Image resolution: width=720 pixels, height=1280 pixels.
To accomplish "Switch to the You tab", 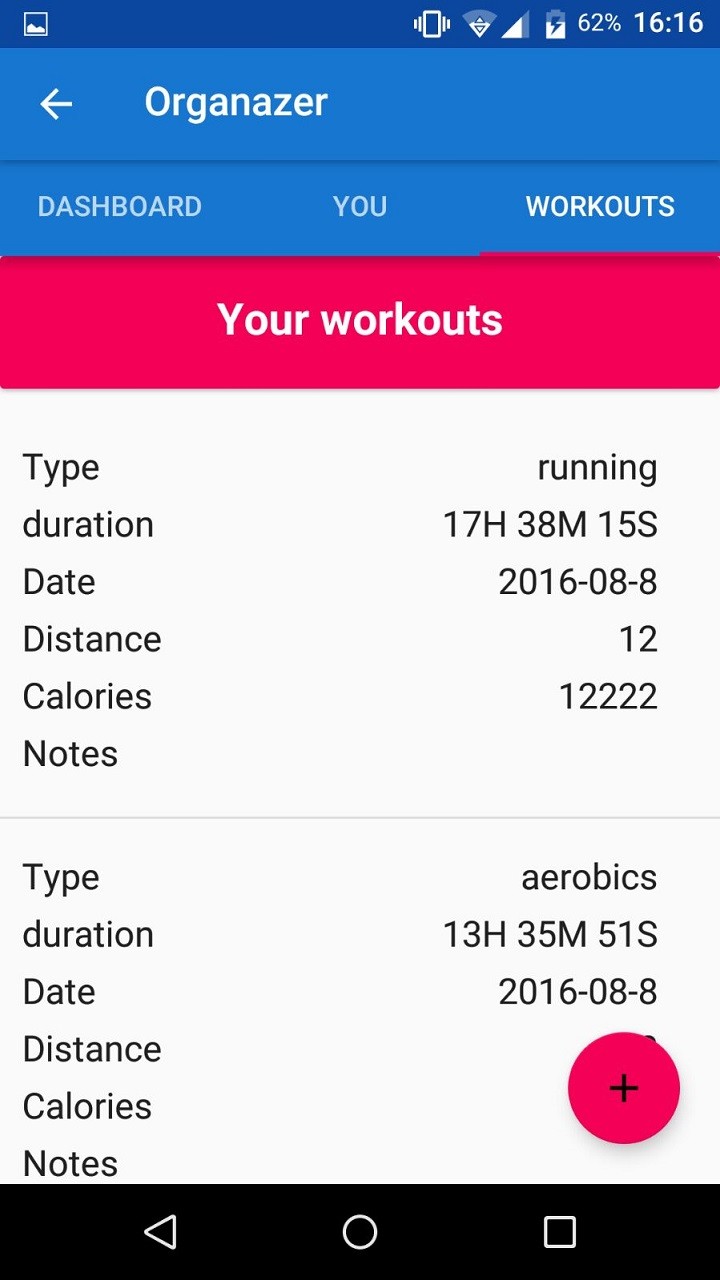I will point(360,207).
